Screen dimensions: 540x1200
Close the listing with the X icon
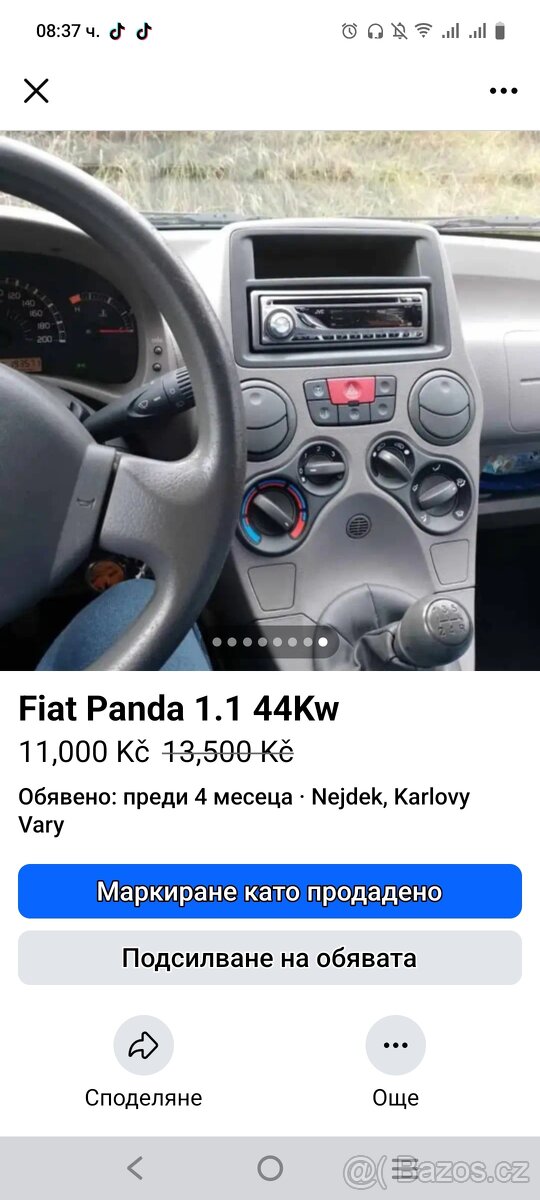[36, 91]
